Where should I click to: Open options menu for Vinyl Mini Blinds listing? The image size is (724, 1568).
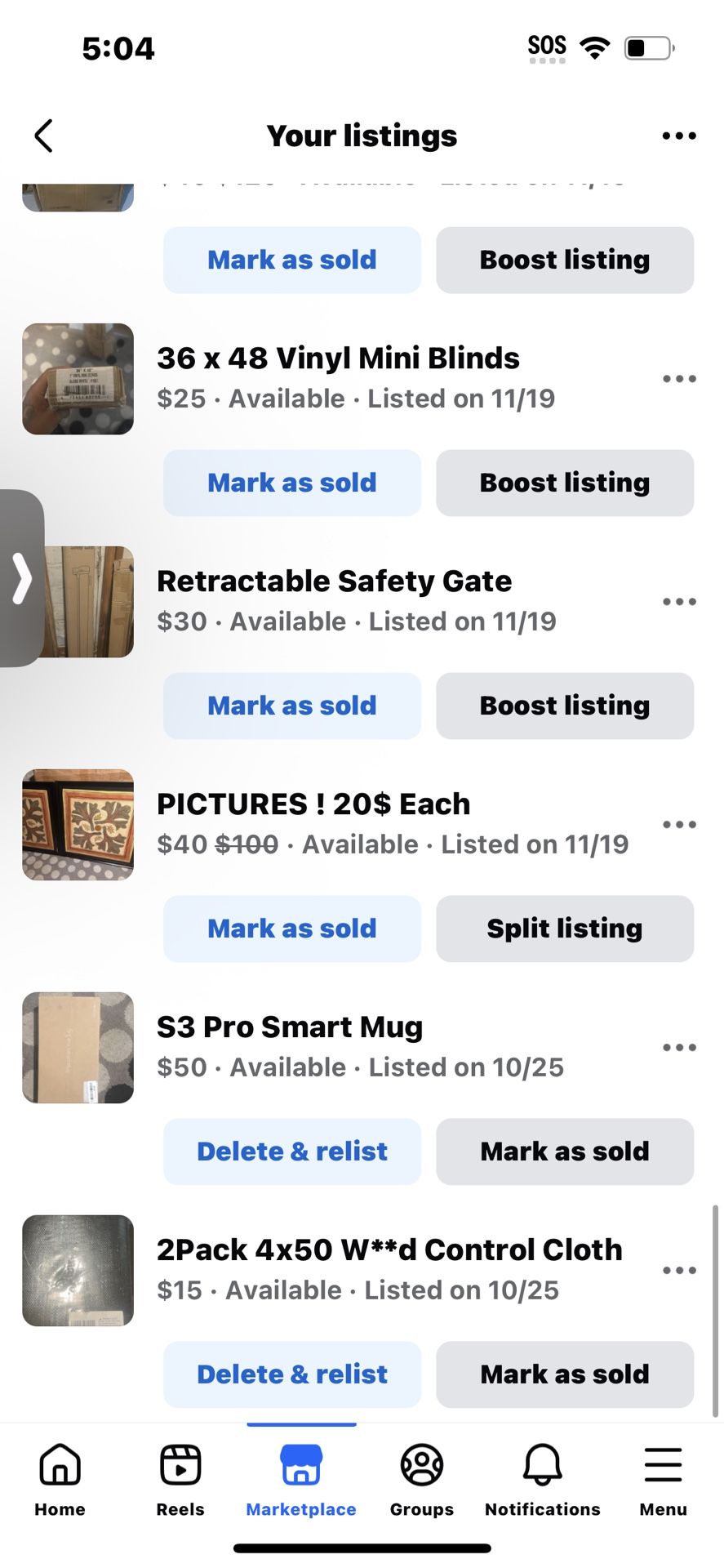[678, 378]
